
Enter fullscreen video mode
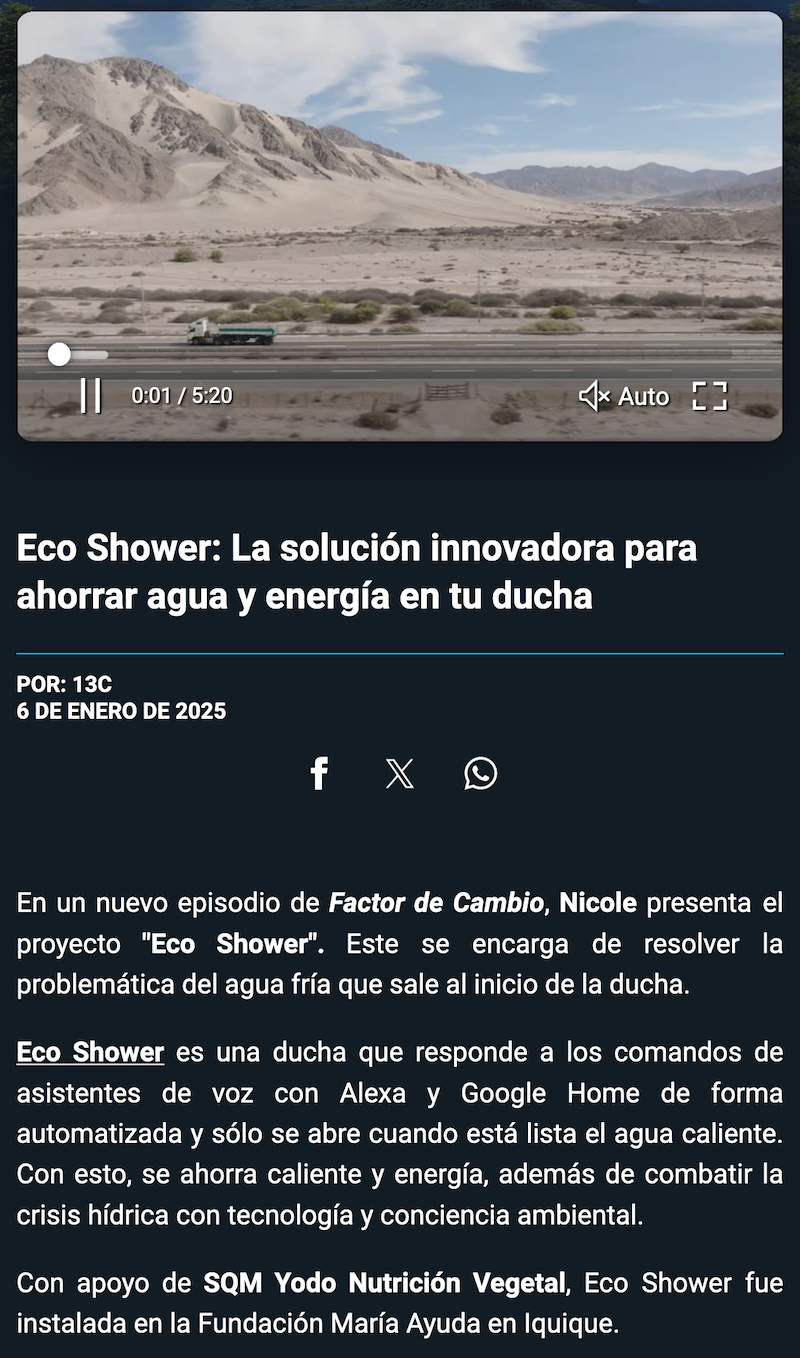(x=709, y=396)
